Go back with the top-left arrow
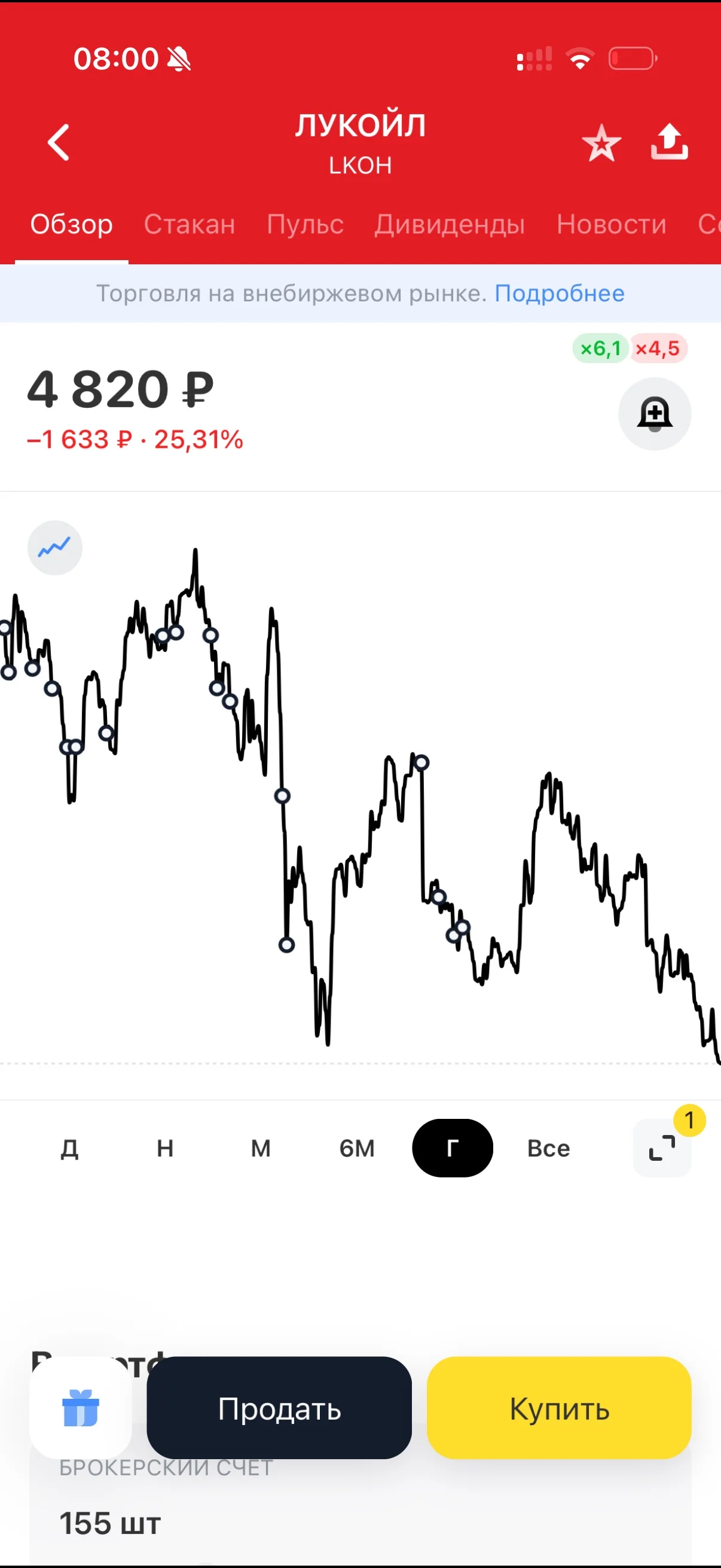Viewport: 721px width, 1568px height. (59, 142)
